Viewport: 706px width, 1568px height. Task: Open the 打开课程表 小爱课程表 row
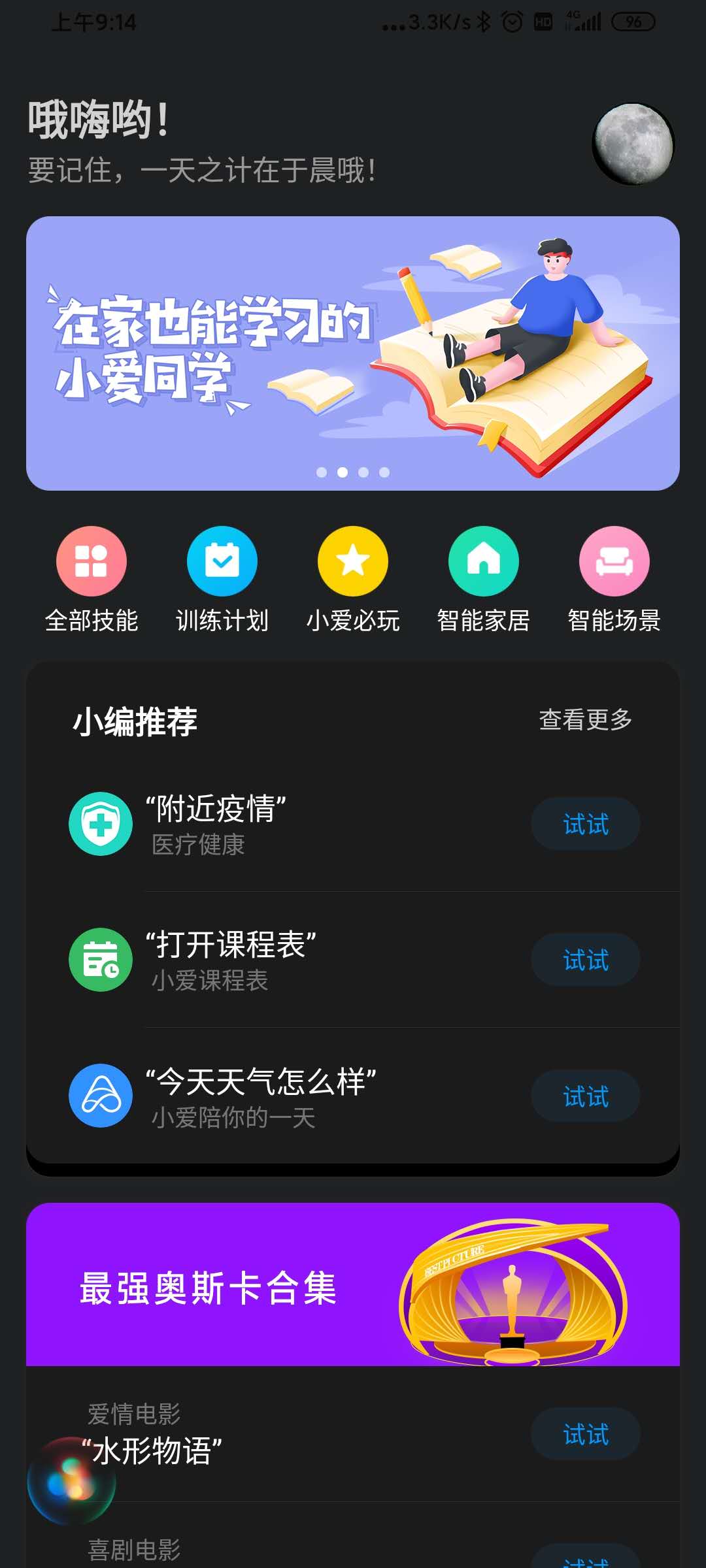(294, 960)
